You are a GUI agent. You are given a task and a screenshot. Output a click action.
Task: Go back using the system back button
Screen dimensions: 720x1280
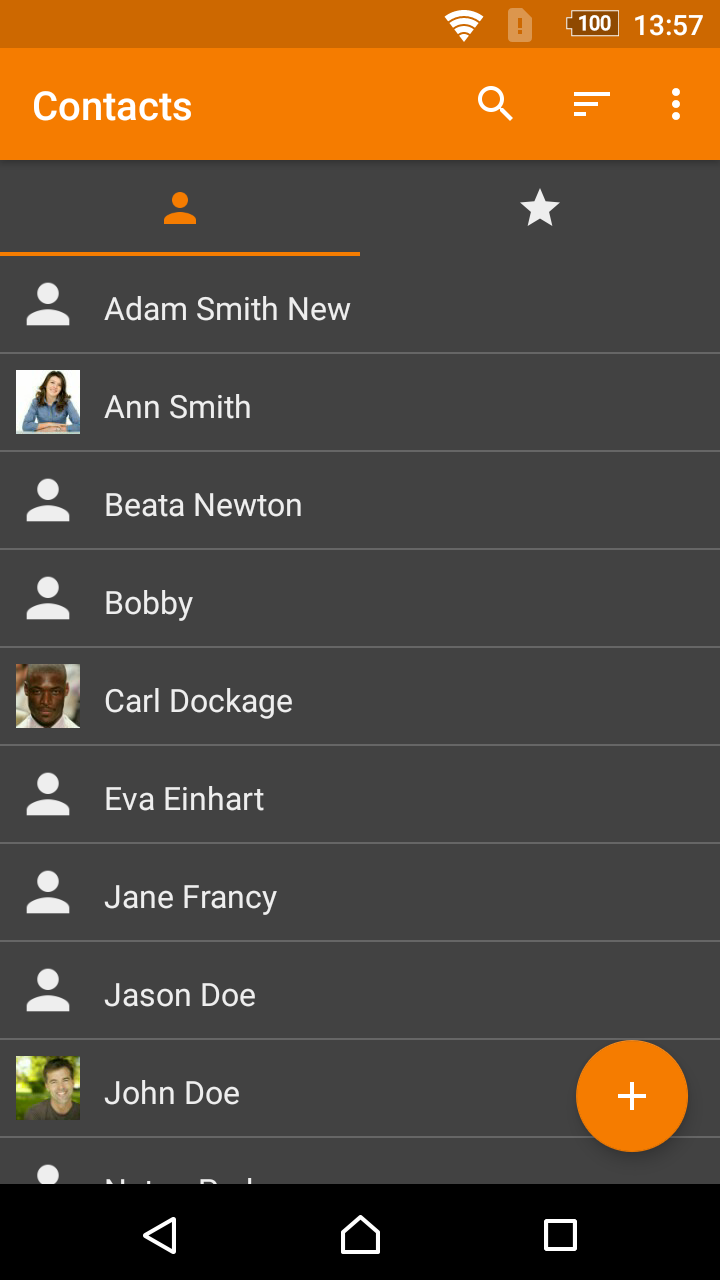click(160, 1235)
